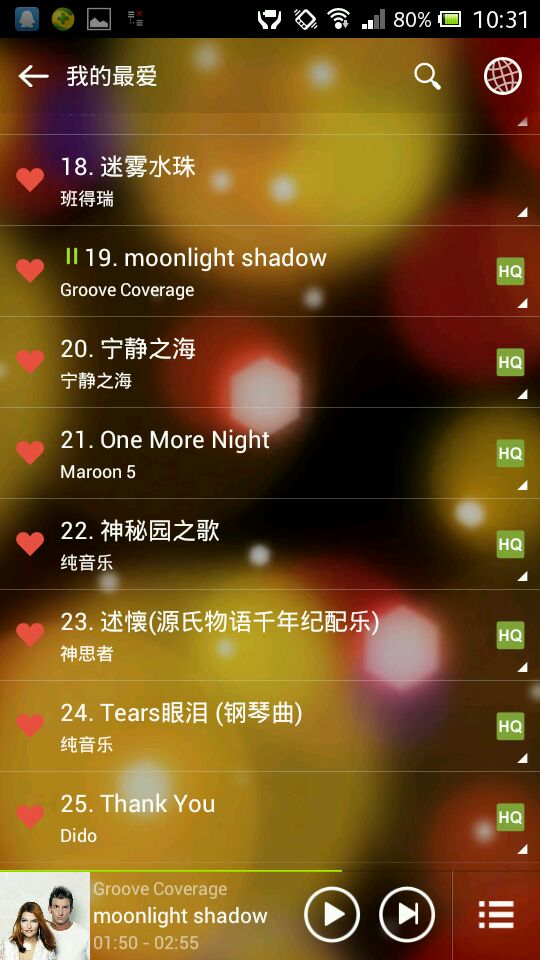Resume playback with the play button
The width and height of the screenshot is (540, 960).
332,914
